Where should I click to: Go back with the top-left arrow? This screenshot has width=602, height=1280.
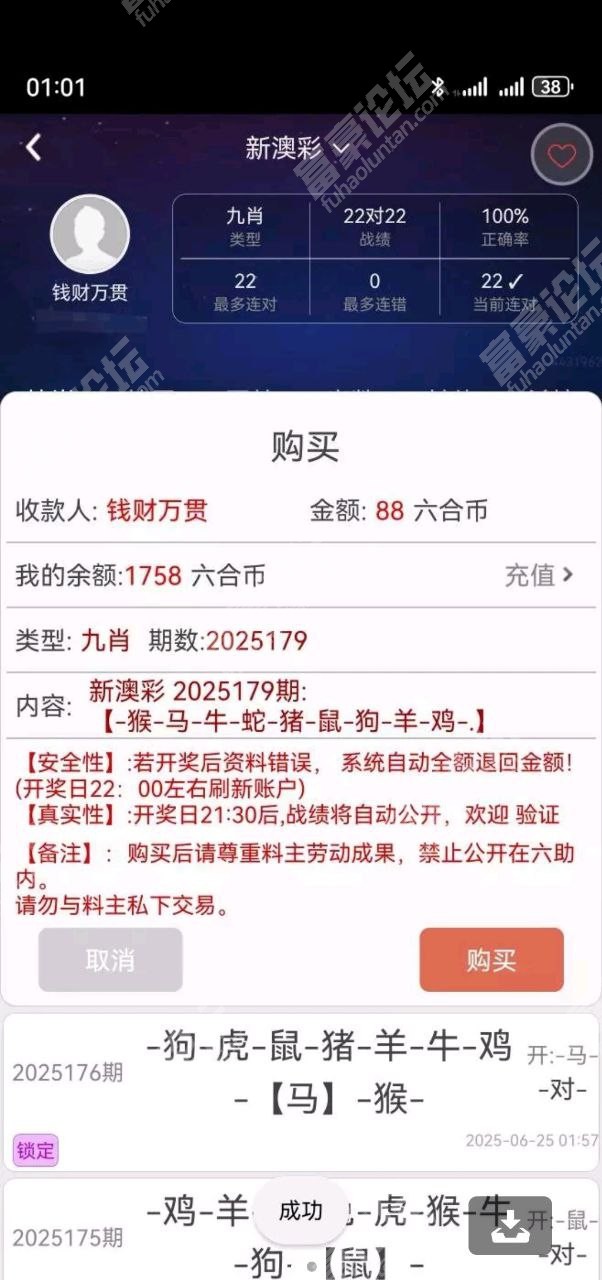33,148
